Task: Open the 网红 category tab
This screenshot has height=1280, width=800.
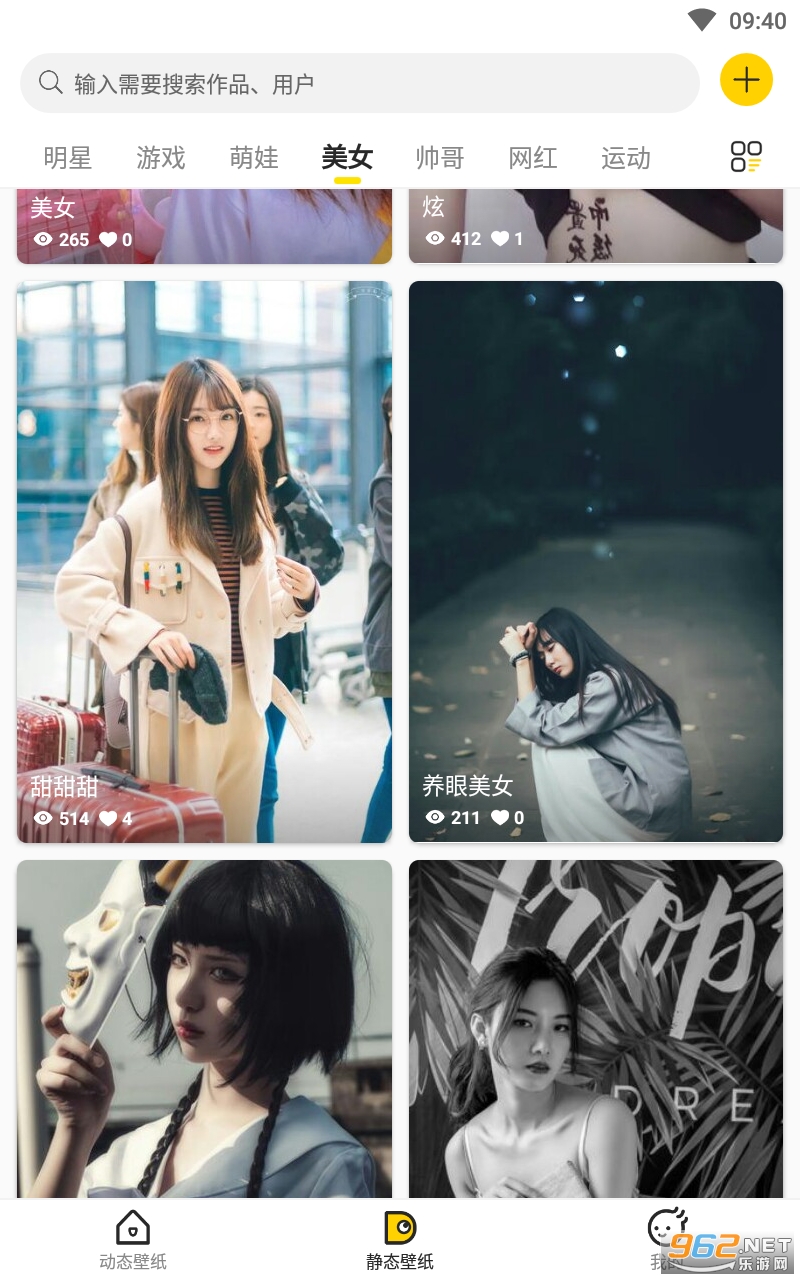Action: point(533,158)
